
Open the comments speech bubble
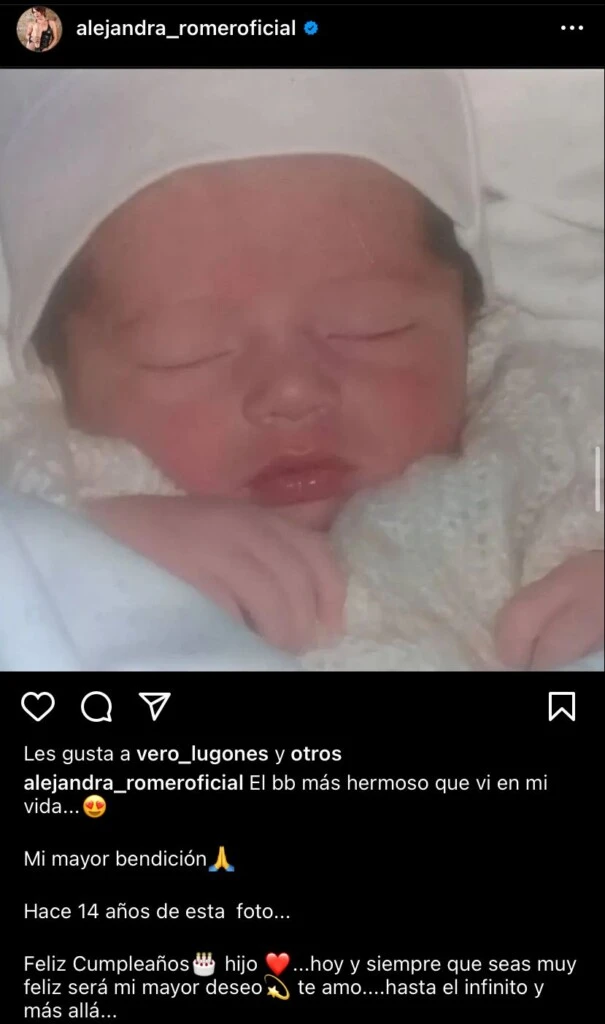[x=96, y=707]
